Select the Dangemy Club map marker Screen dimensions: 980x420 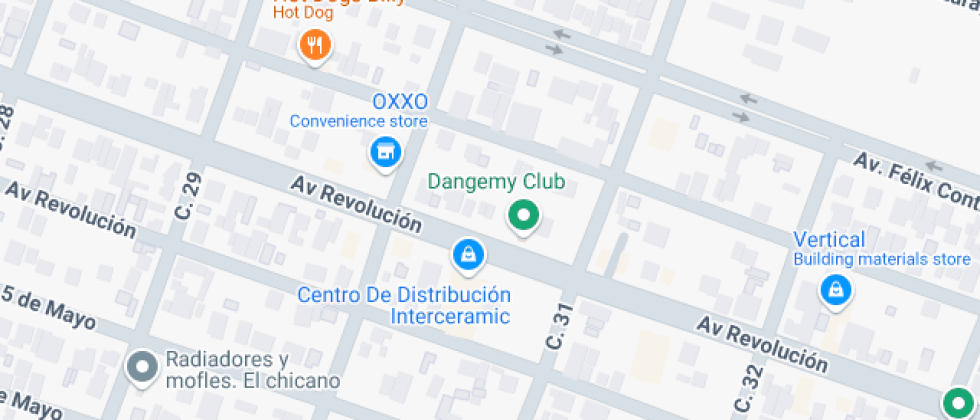click(x=522, y=215)
